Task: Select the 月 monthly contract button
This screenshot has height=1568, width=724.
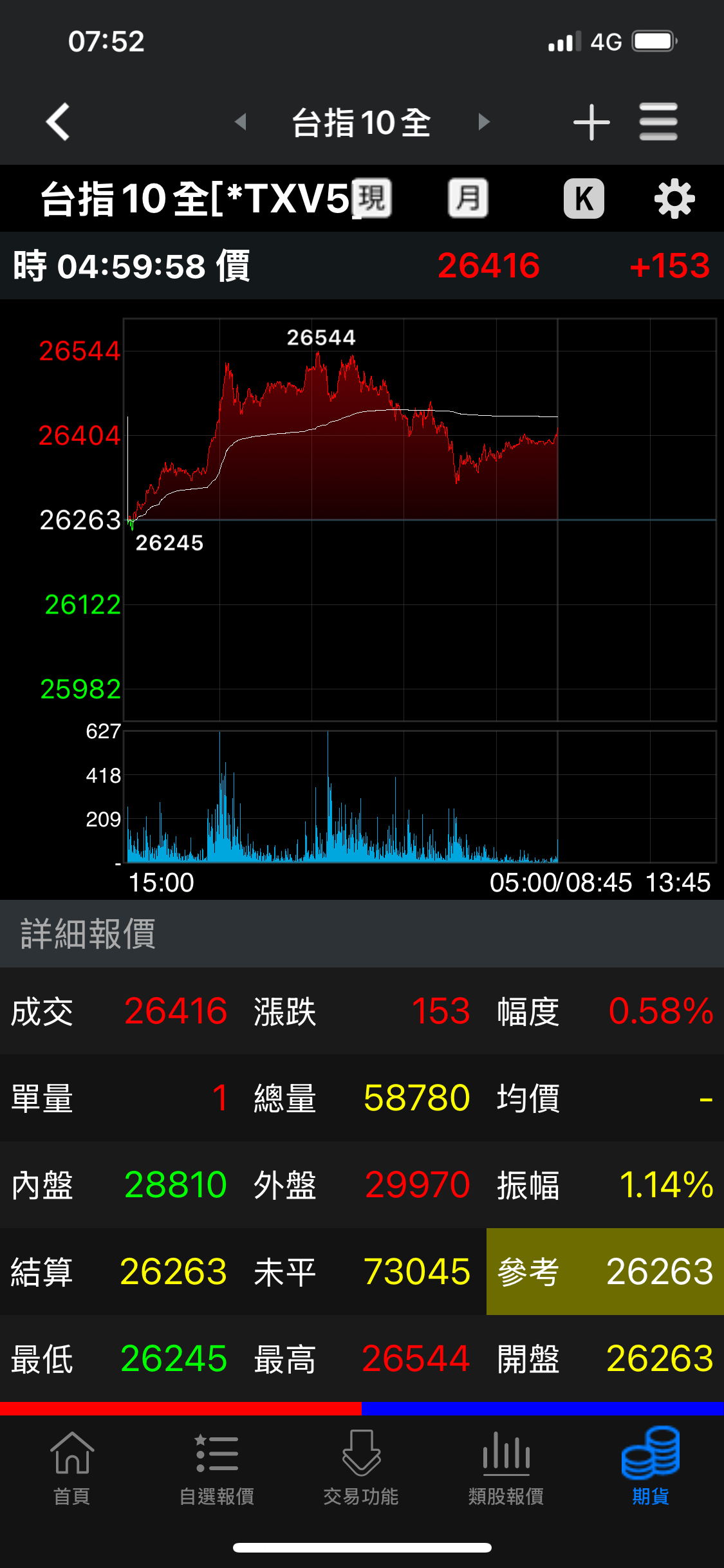Action: (468, 198)
